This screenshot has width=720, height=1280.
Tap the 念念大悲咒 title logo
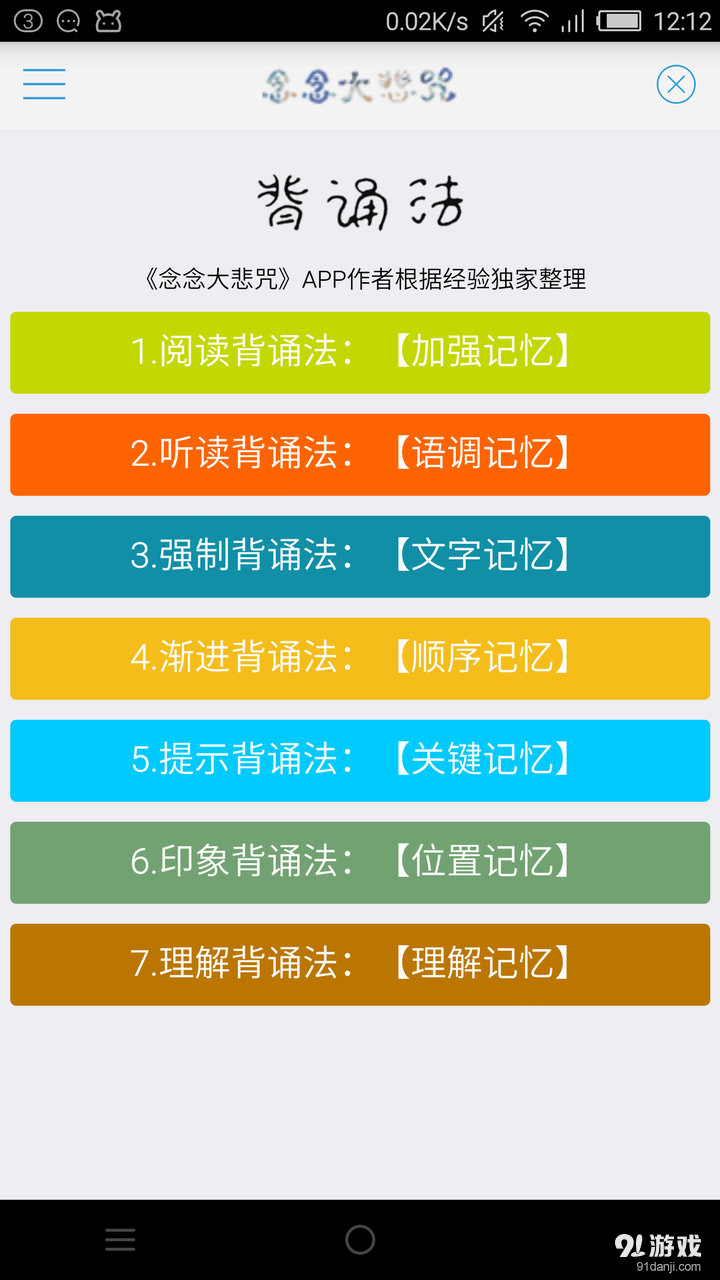[x=360, y=86]
